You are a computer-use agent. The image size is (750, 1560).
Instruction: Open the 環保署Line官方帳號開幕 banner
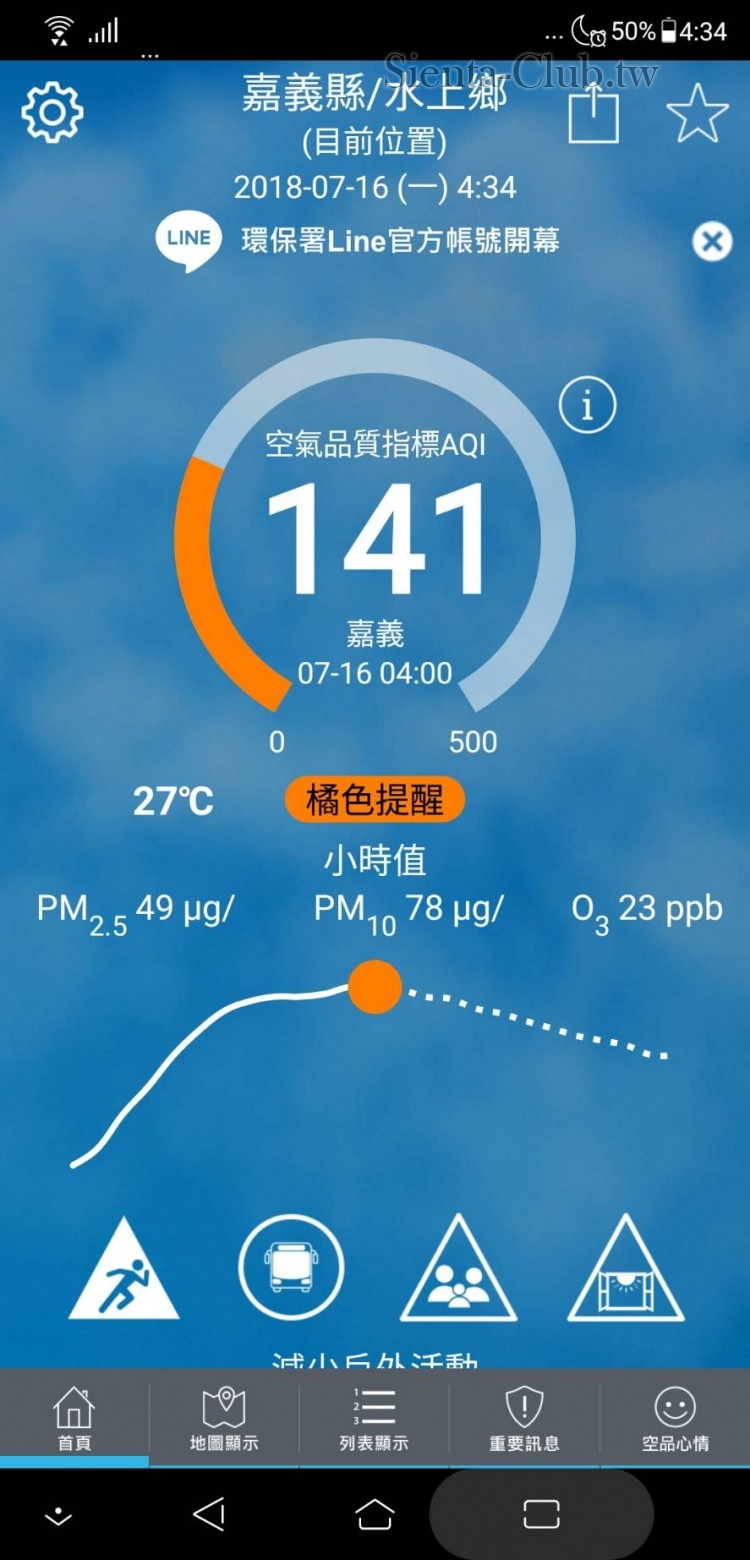[x=400, y=241]
